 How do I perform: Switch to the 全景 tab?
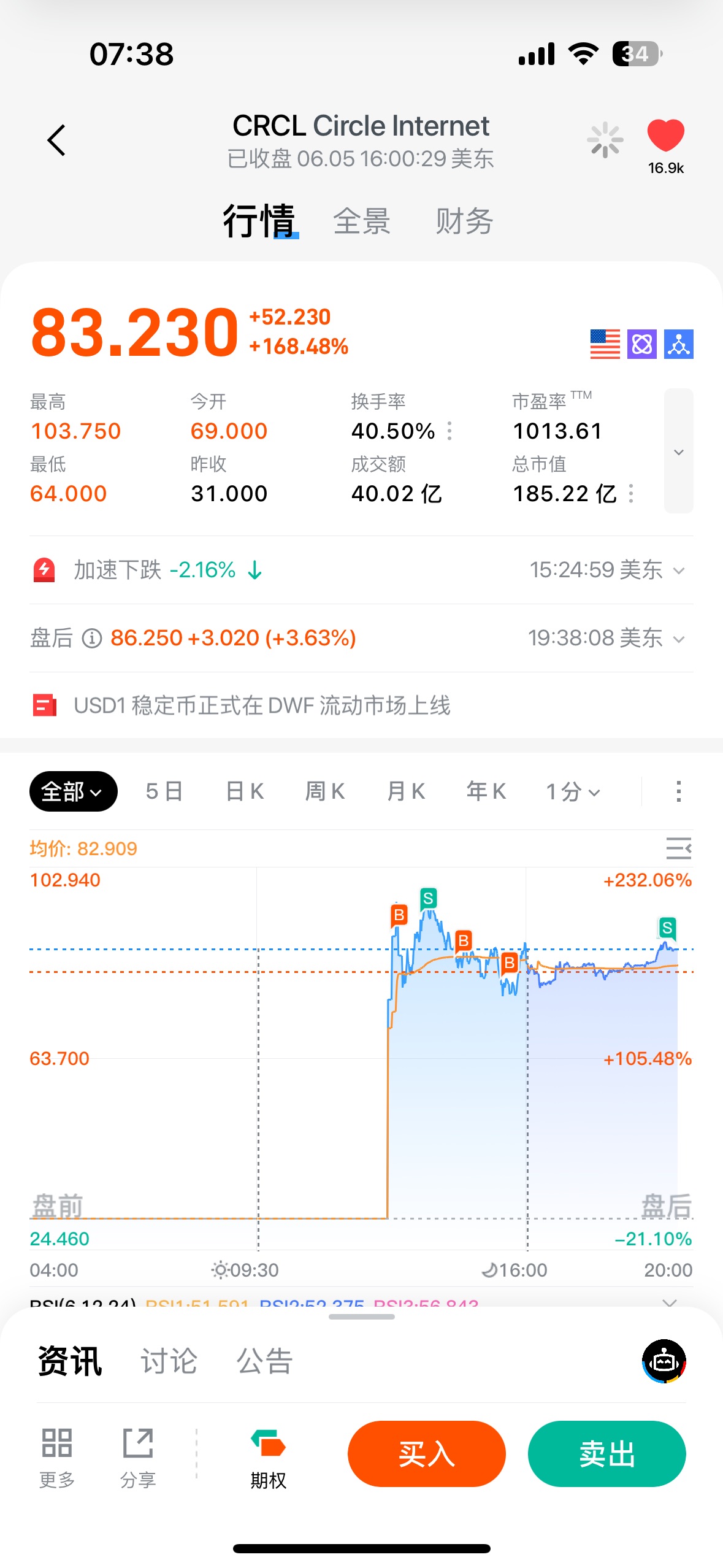(x=361, y=221)
